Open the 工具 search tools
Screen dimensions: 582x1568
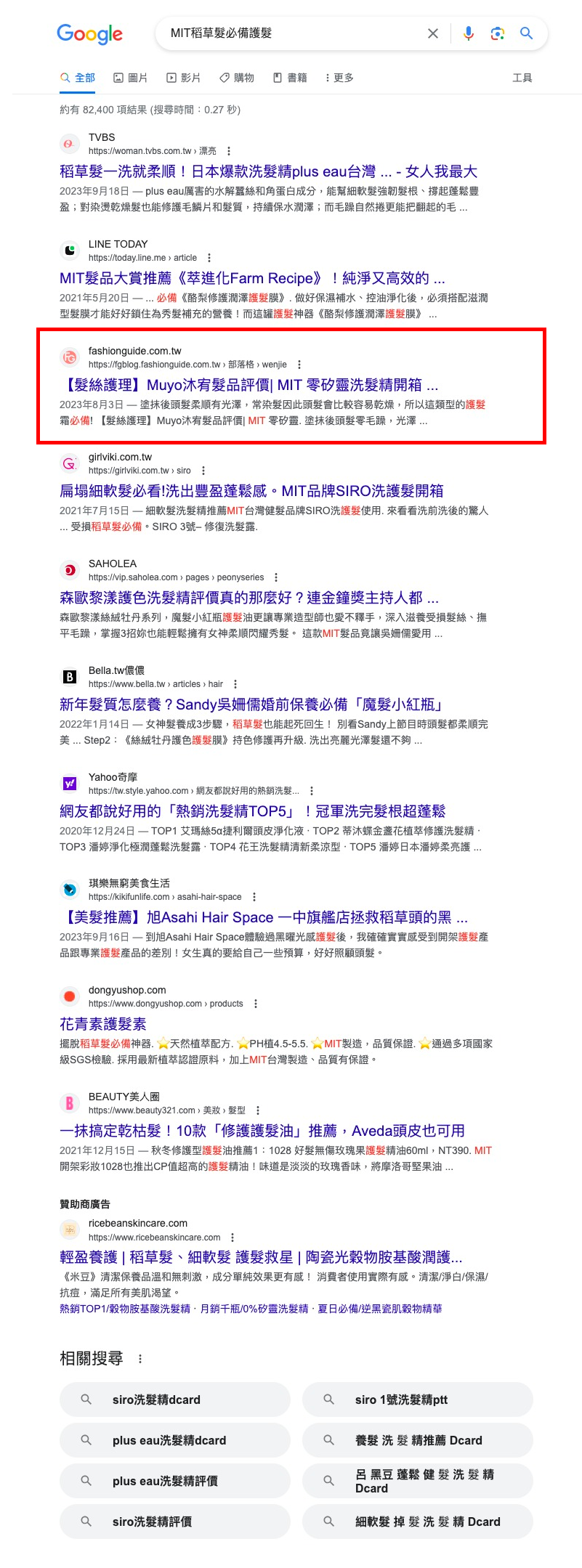pos(522,78)
